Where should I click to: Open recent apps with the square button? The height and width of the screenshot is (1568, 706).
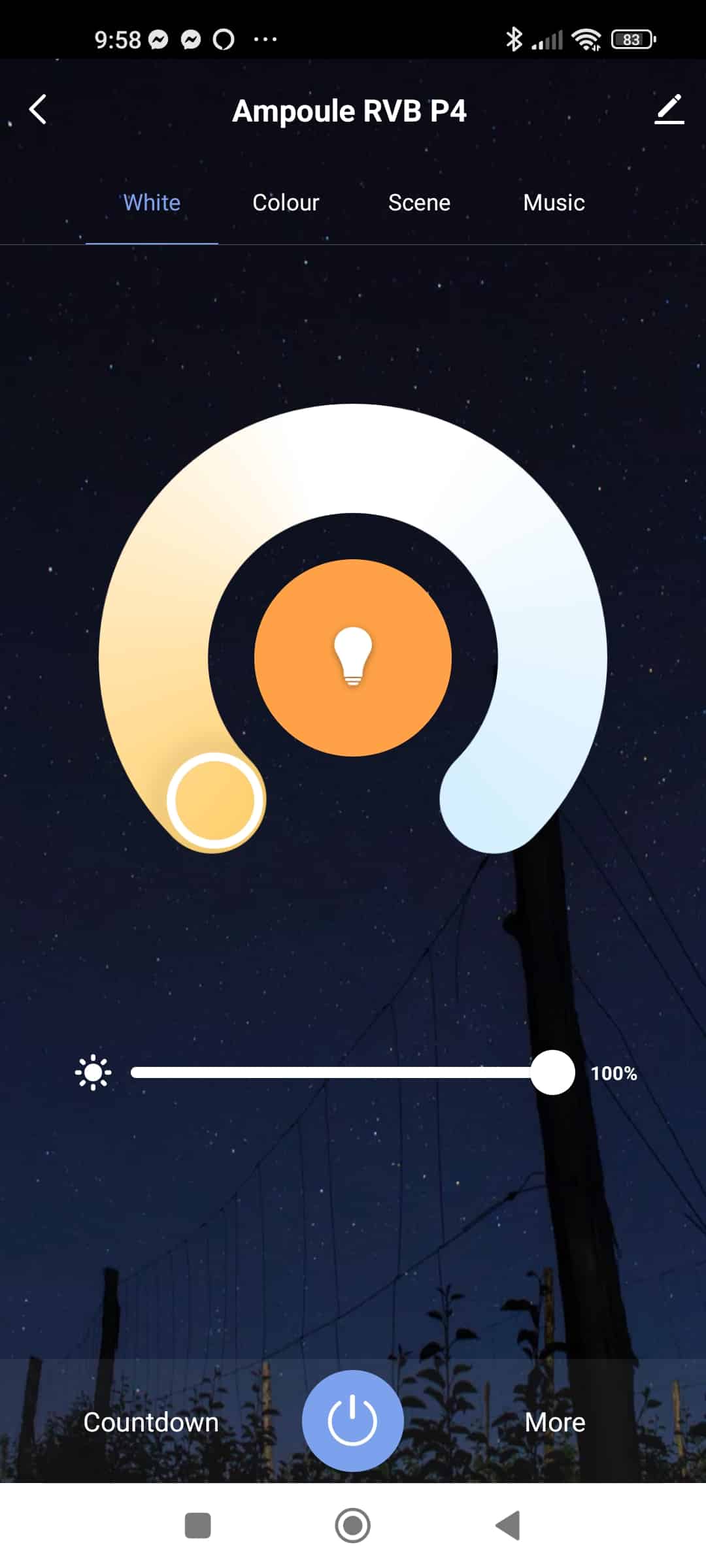click(198, 1526)
